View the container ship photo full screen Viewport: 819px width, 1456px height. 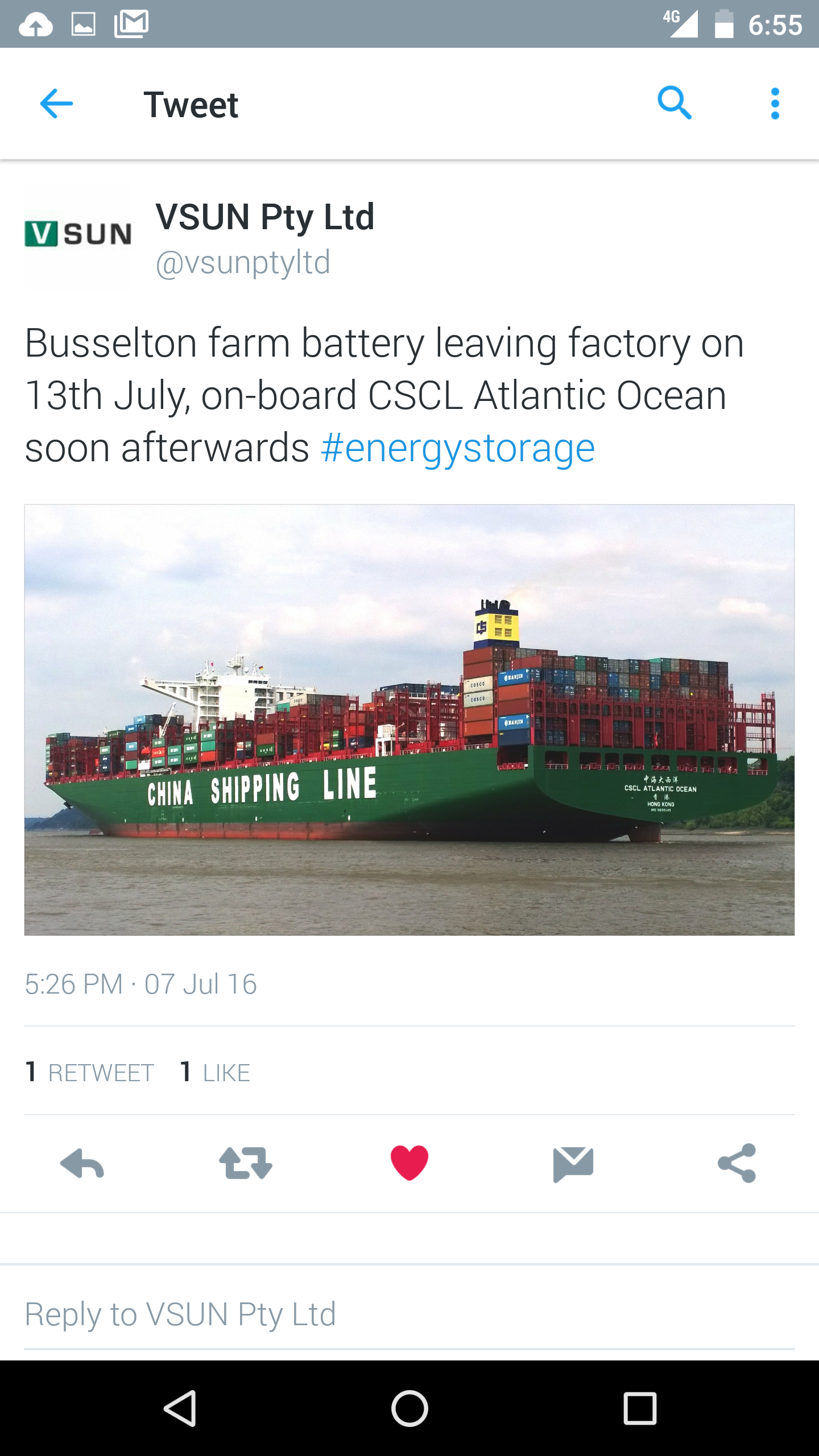409,720
